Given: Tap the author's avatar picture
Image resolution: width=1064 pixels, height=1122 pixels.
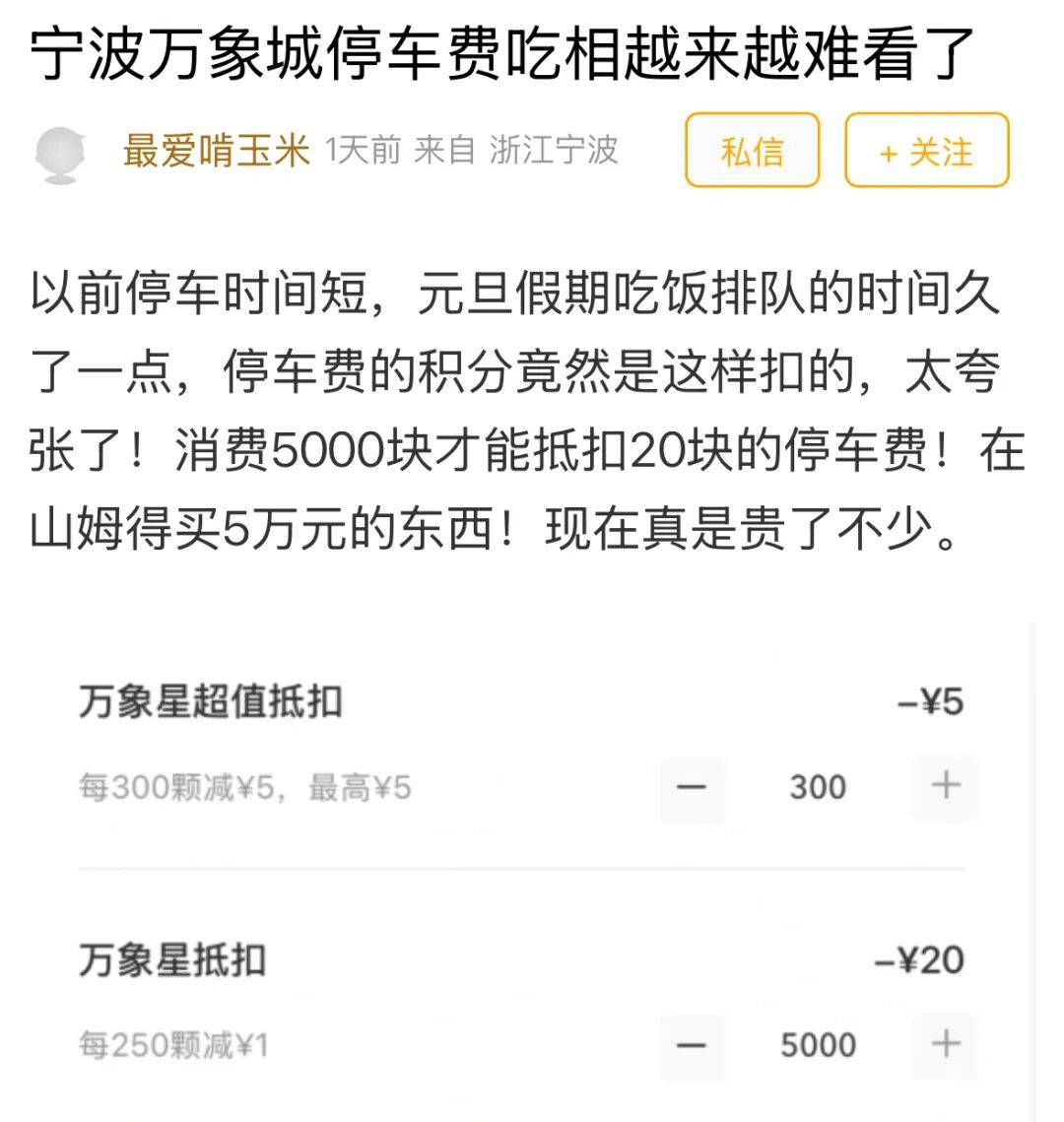Looking at the screenshot, I should tap(60, 155).
